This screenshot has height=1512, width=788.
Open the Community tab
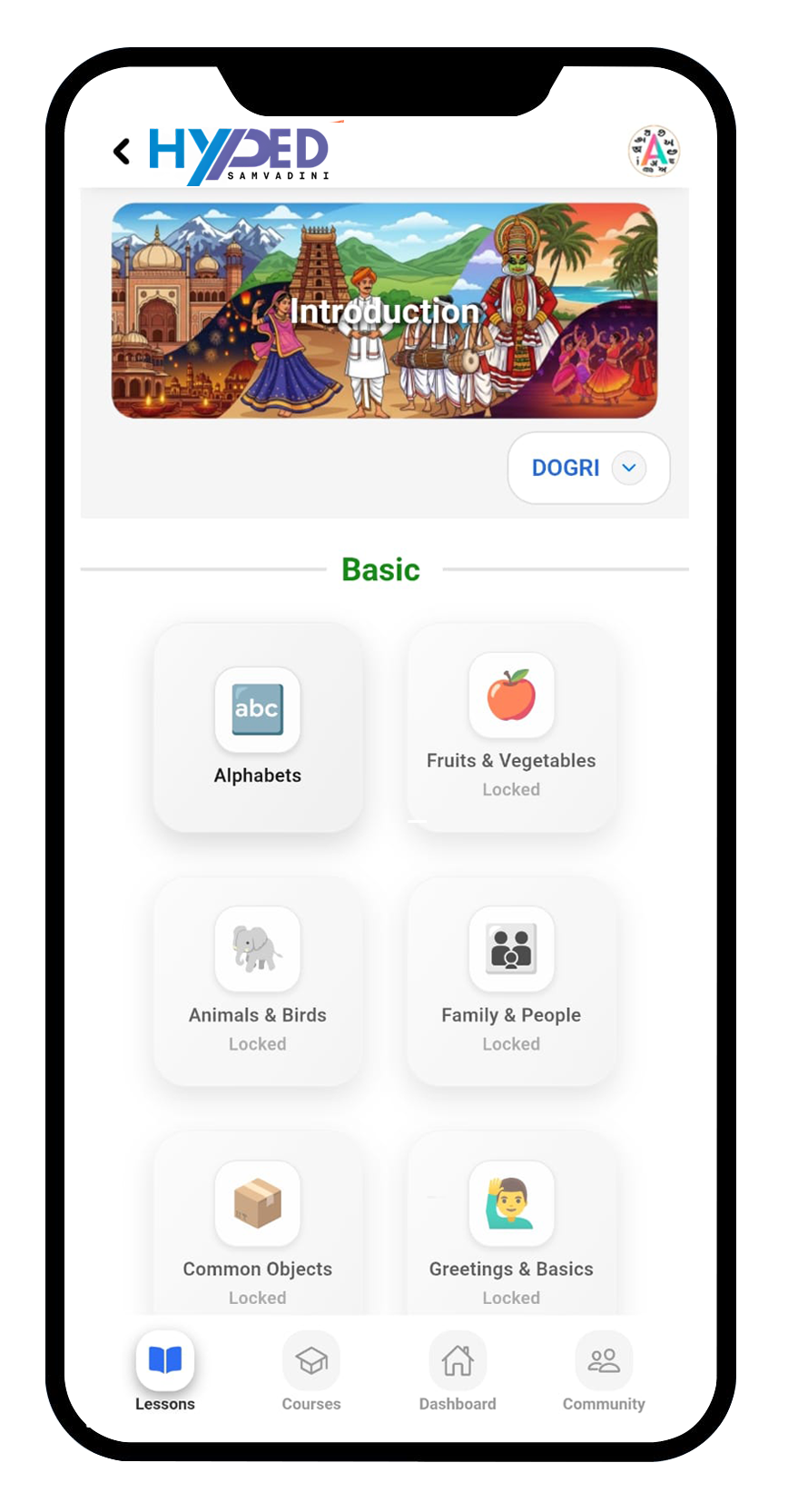point(604,1371)
